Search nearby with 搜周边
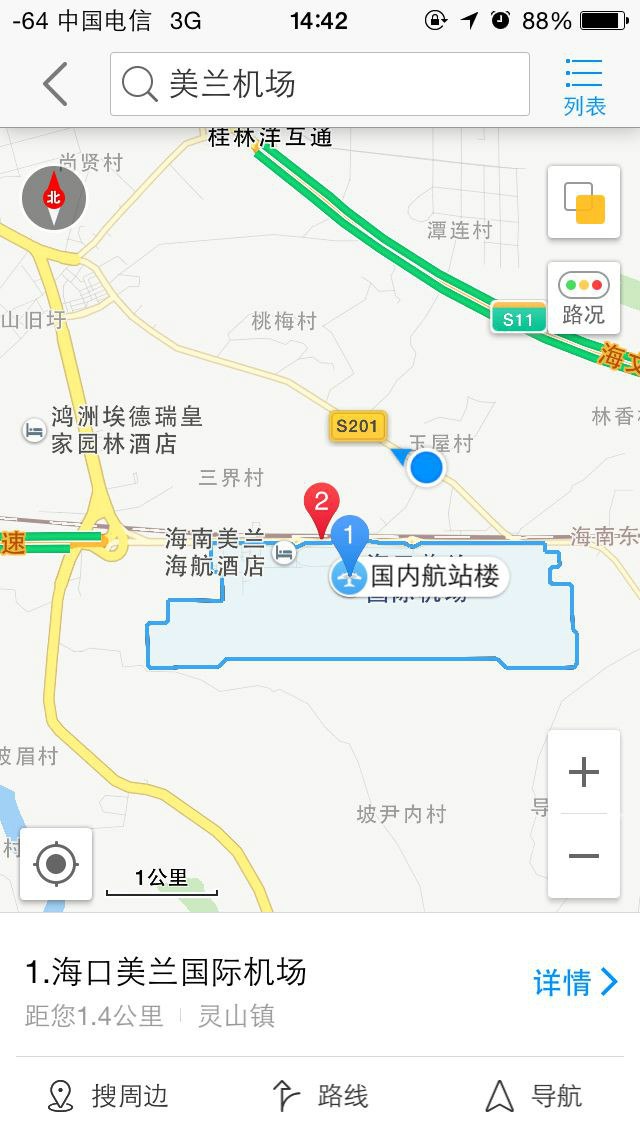This screenshot has width=640, height=1136. click(108, 1096)
